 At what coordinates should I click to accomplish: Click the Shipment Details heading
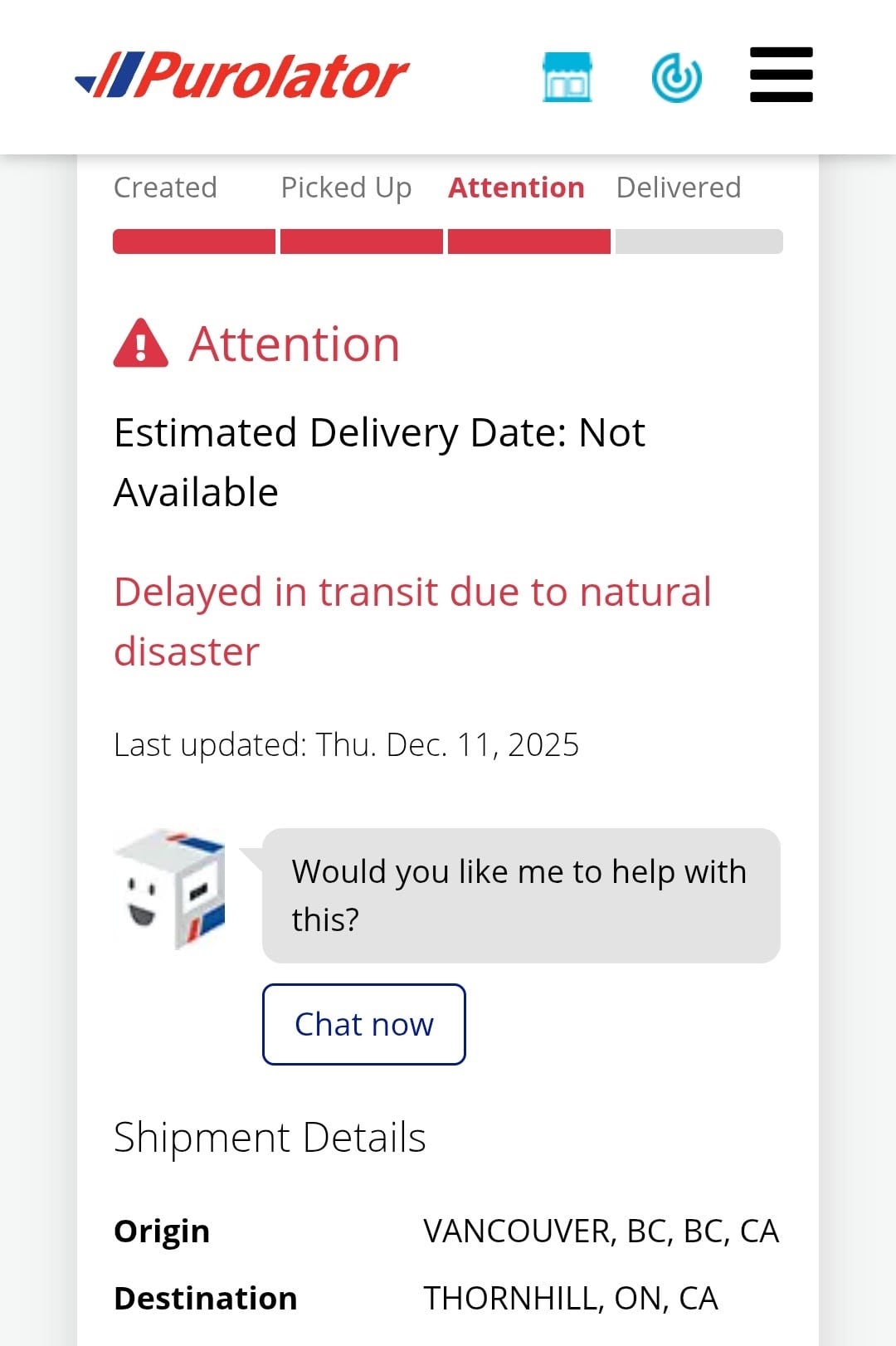click(270, 1137)
